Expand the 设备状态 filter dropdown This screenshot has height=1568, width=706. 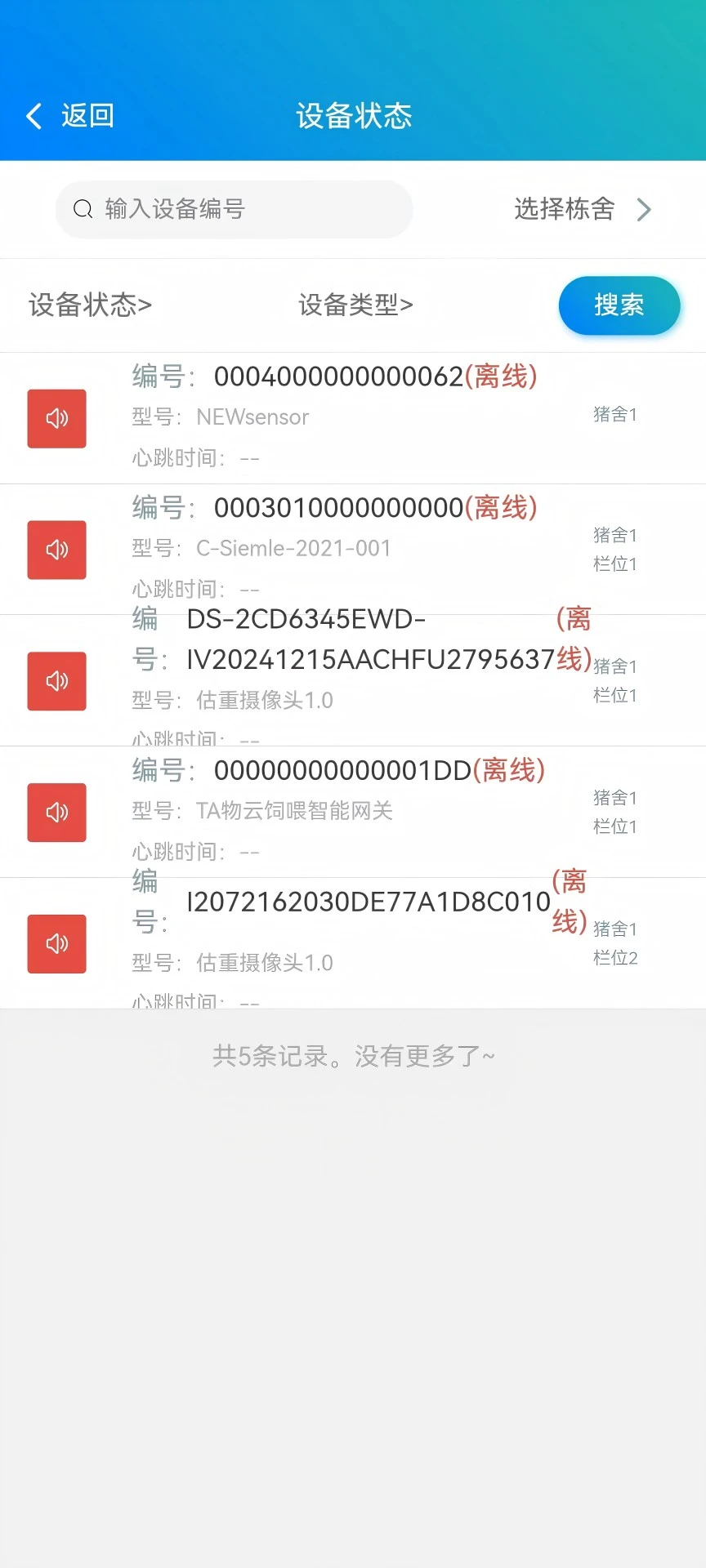[x=90, y=305]
